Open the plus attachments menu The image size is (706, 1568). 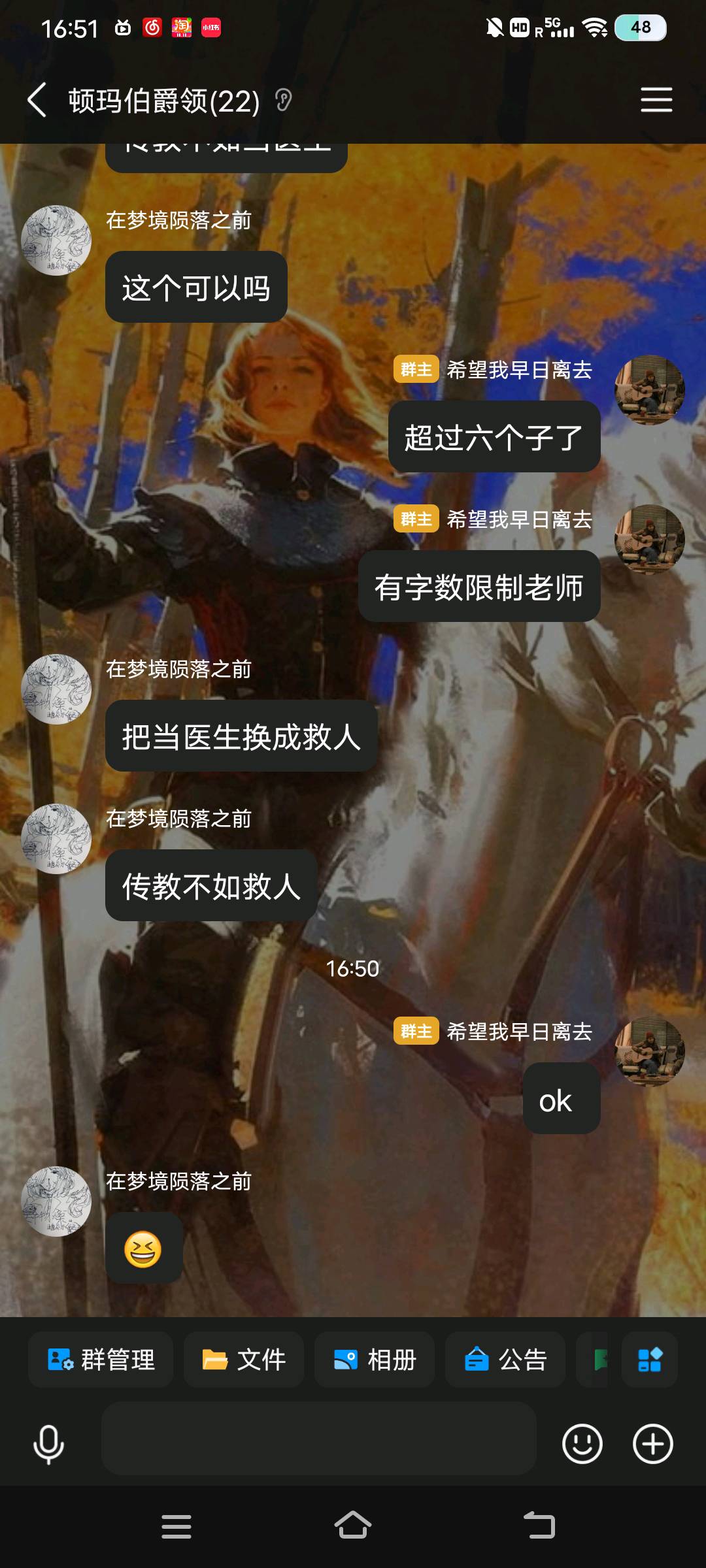652,1444
